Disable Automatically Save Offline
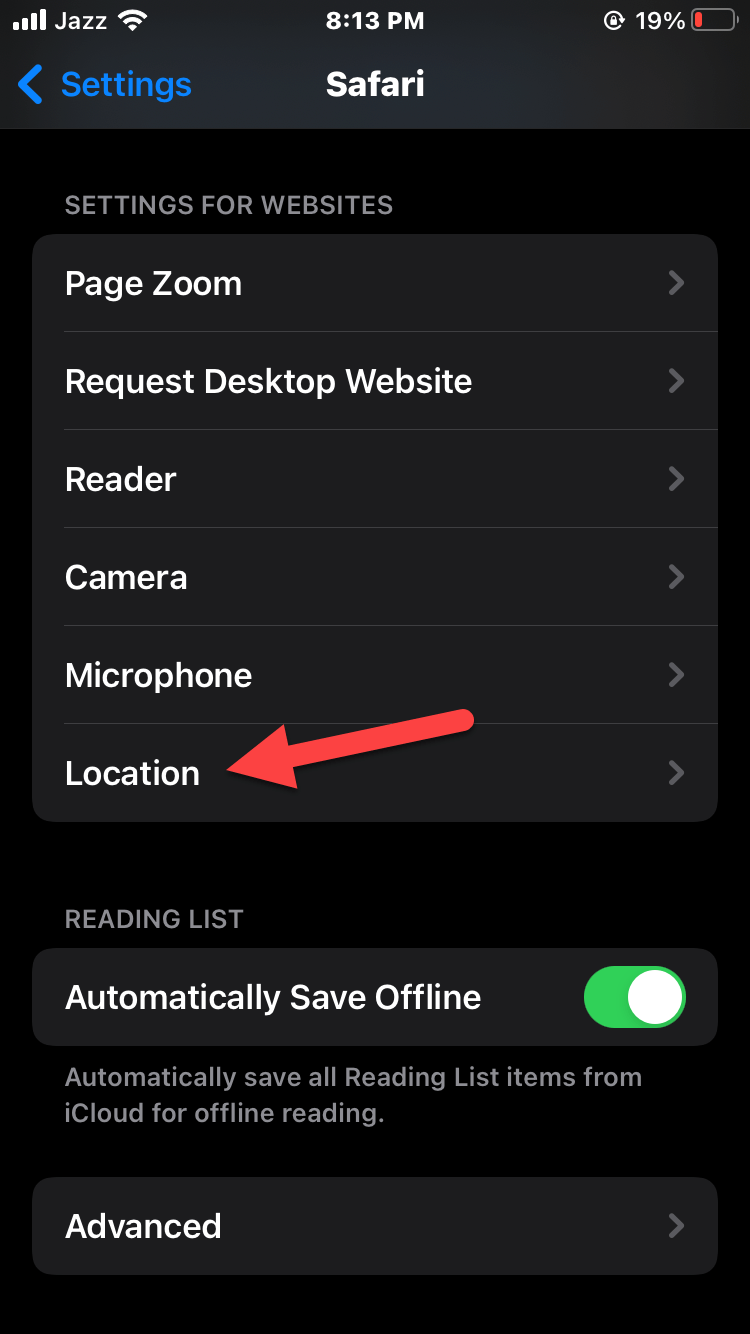This screenshot has width=750, height=1334. (x=634, y=997)
